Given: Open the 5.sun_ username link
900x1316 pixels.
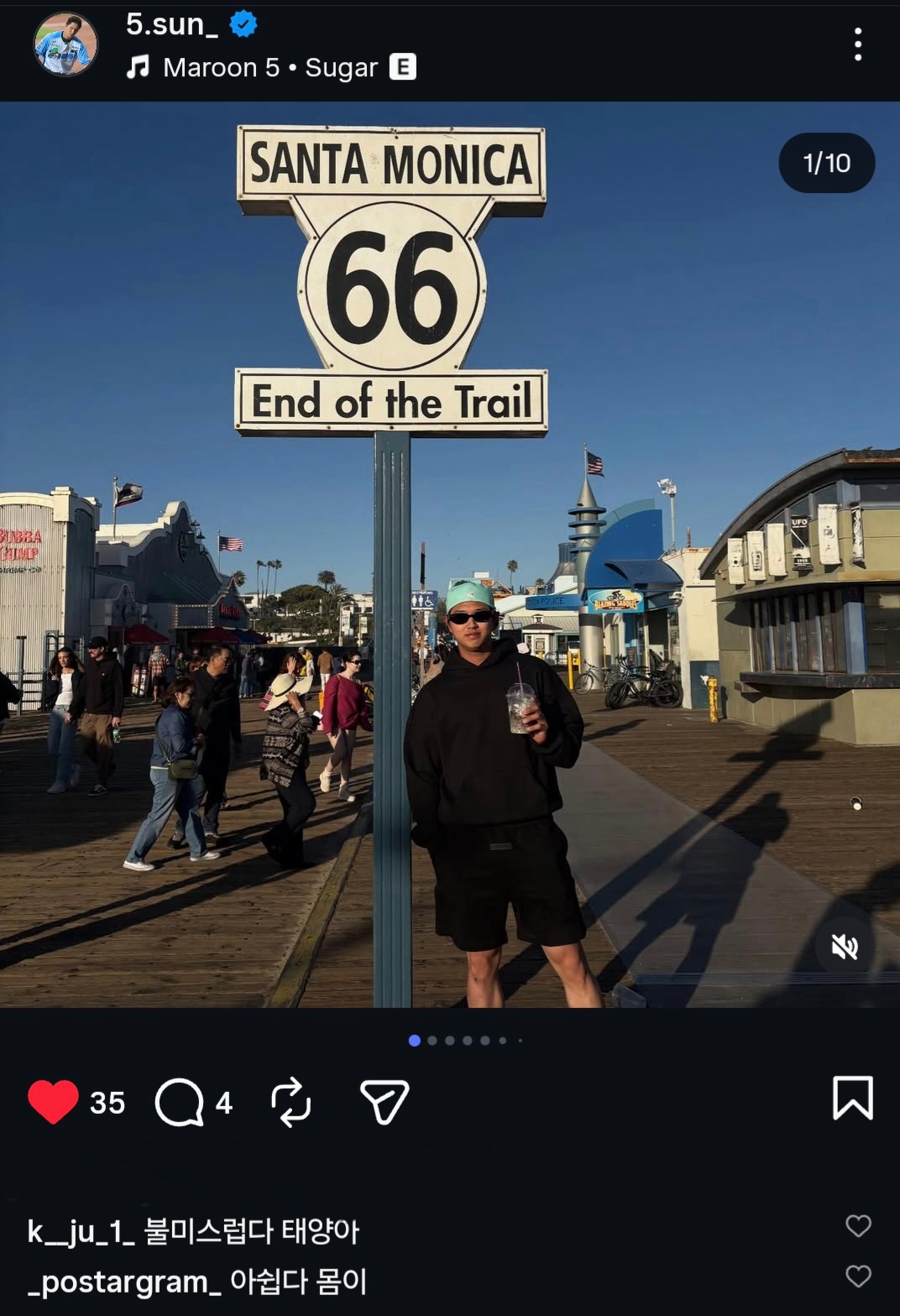Looking at the screenshot, I should tap(171, 24).
